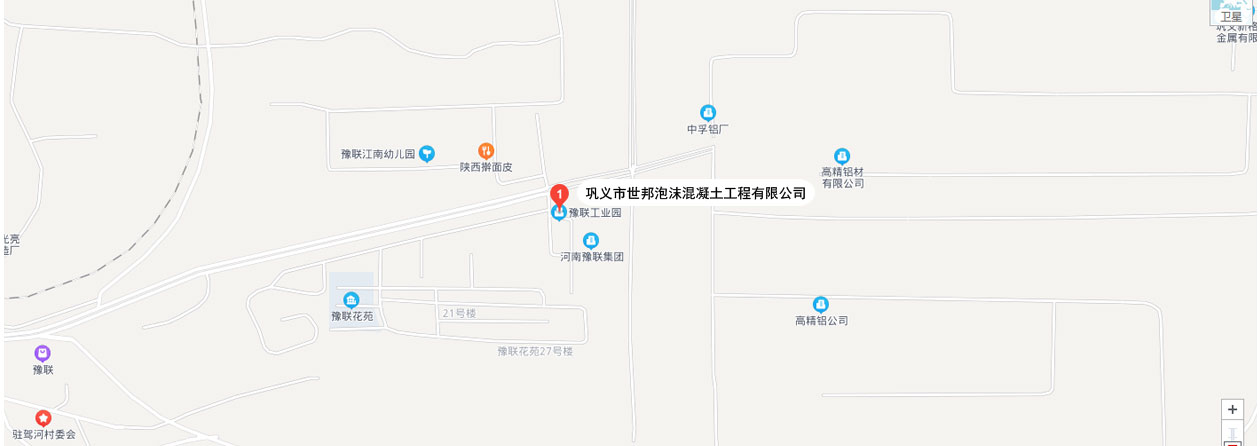This screenshot has width=1260, height=446.
Task: Open the 高精铝公司 map point
Action: coord(821,304)
